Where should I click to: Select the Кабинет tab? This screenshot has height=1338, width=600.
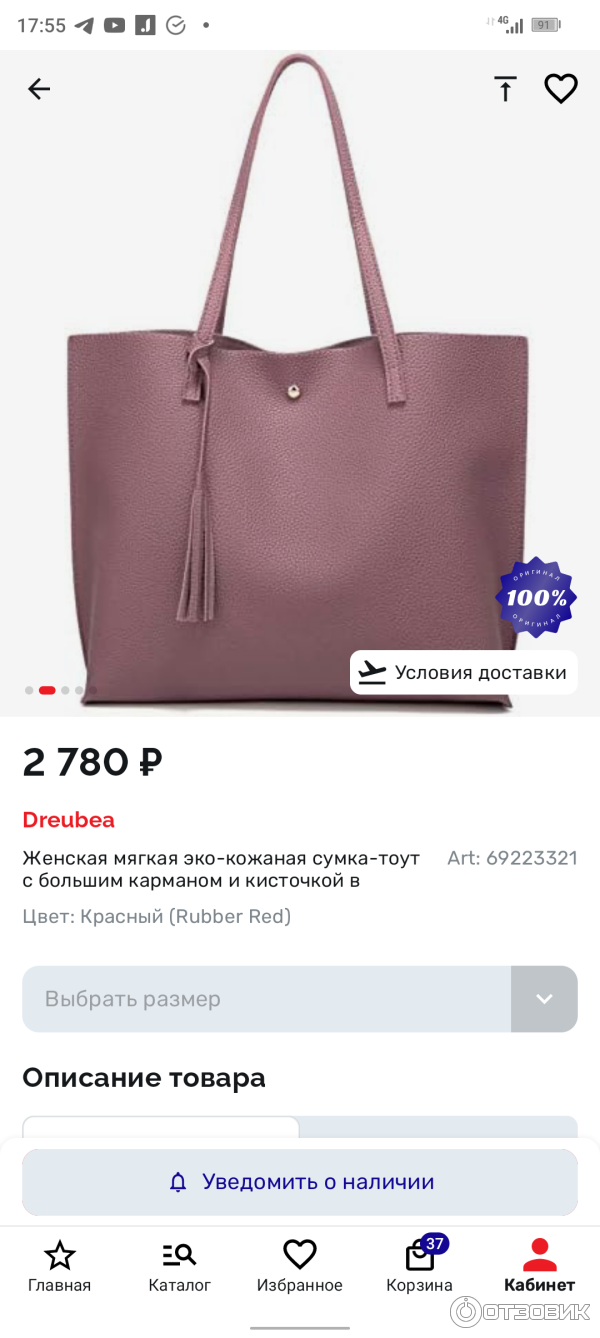(x=539, y=1267)
